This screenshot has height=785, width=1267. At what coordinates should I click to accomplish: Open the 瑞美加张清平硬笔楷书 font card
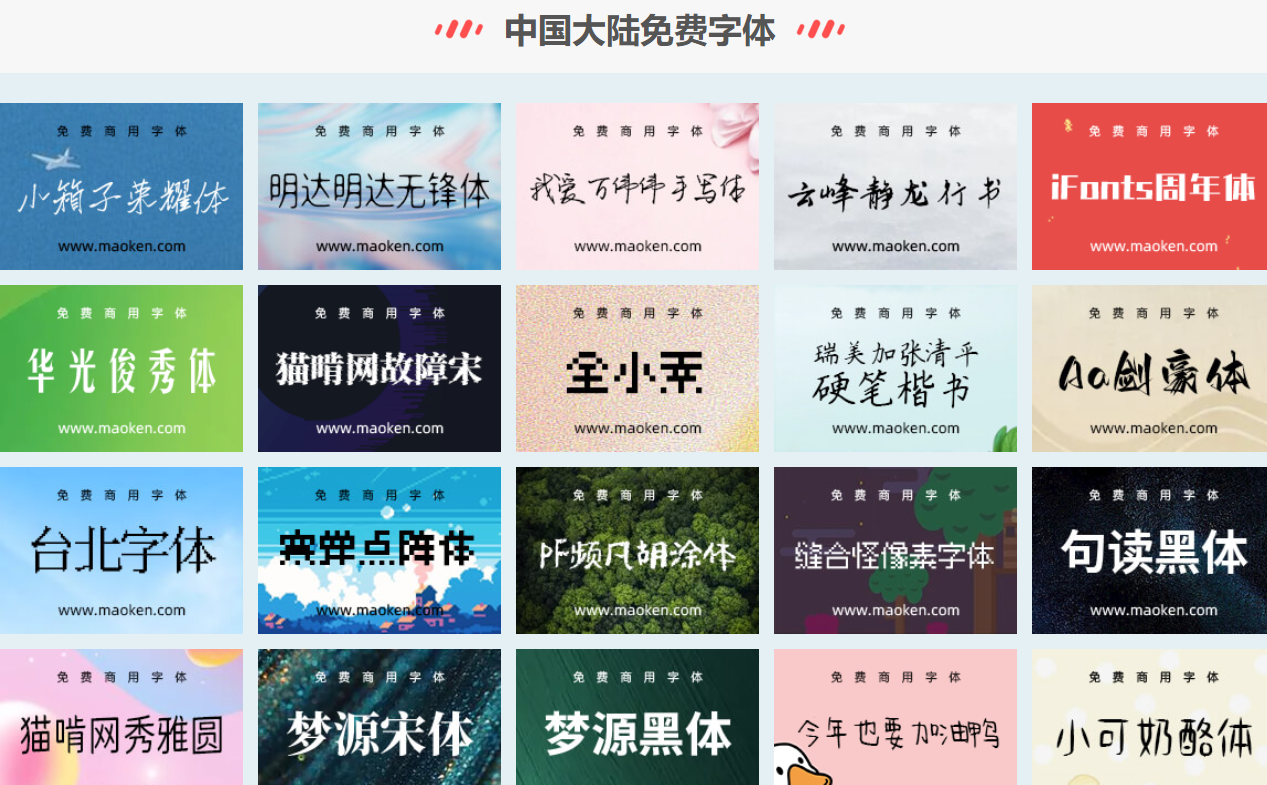pos(895,369)
